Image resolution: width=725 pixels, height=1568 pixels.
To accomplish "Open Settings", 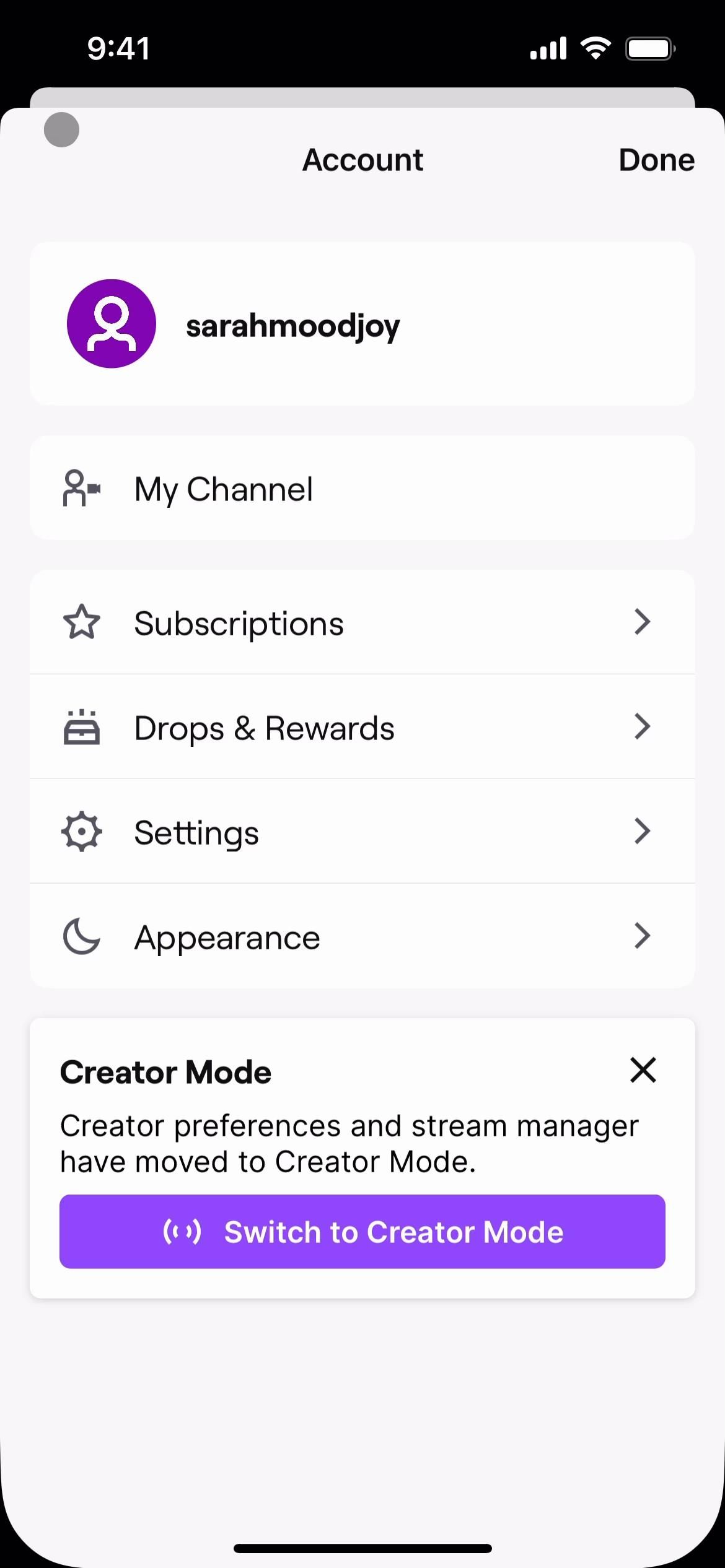I will [x=362, y=832].
